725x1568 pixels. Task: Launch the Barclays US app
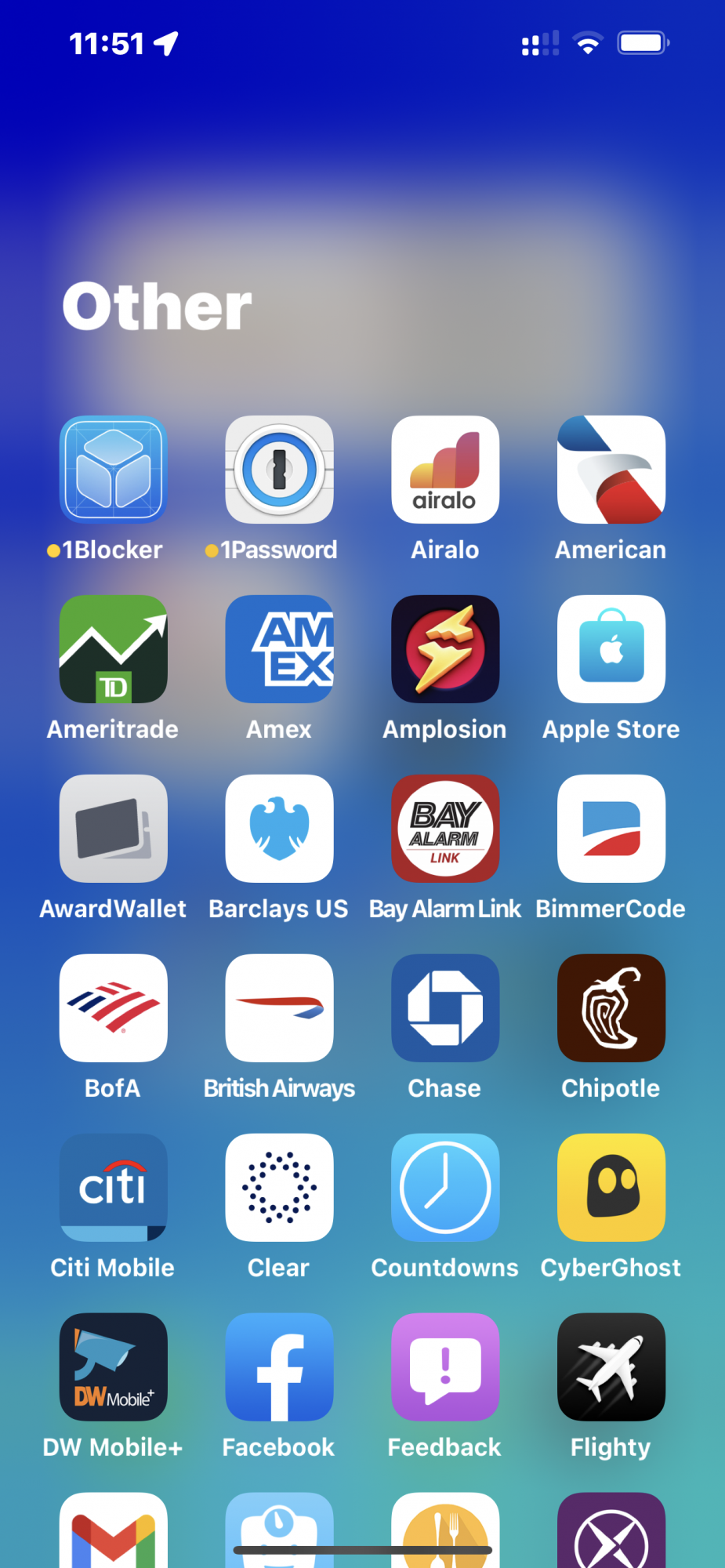(x=280, y=828)
